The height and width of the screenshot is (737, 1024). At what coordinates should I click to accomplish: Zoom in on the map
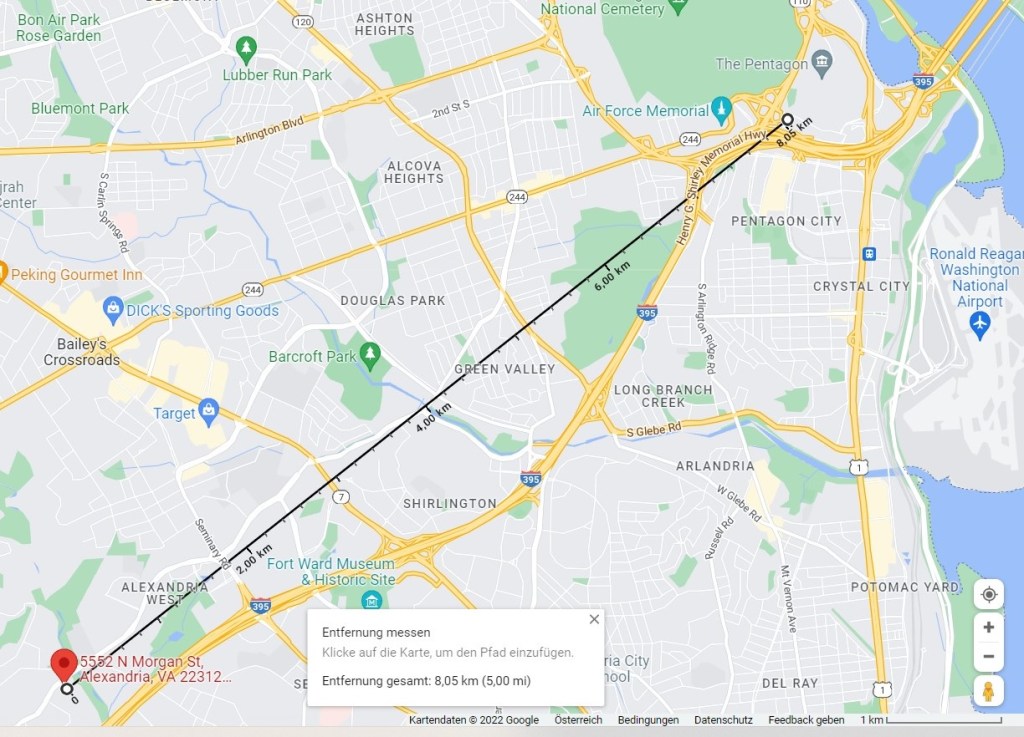(989, 627)
